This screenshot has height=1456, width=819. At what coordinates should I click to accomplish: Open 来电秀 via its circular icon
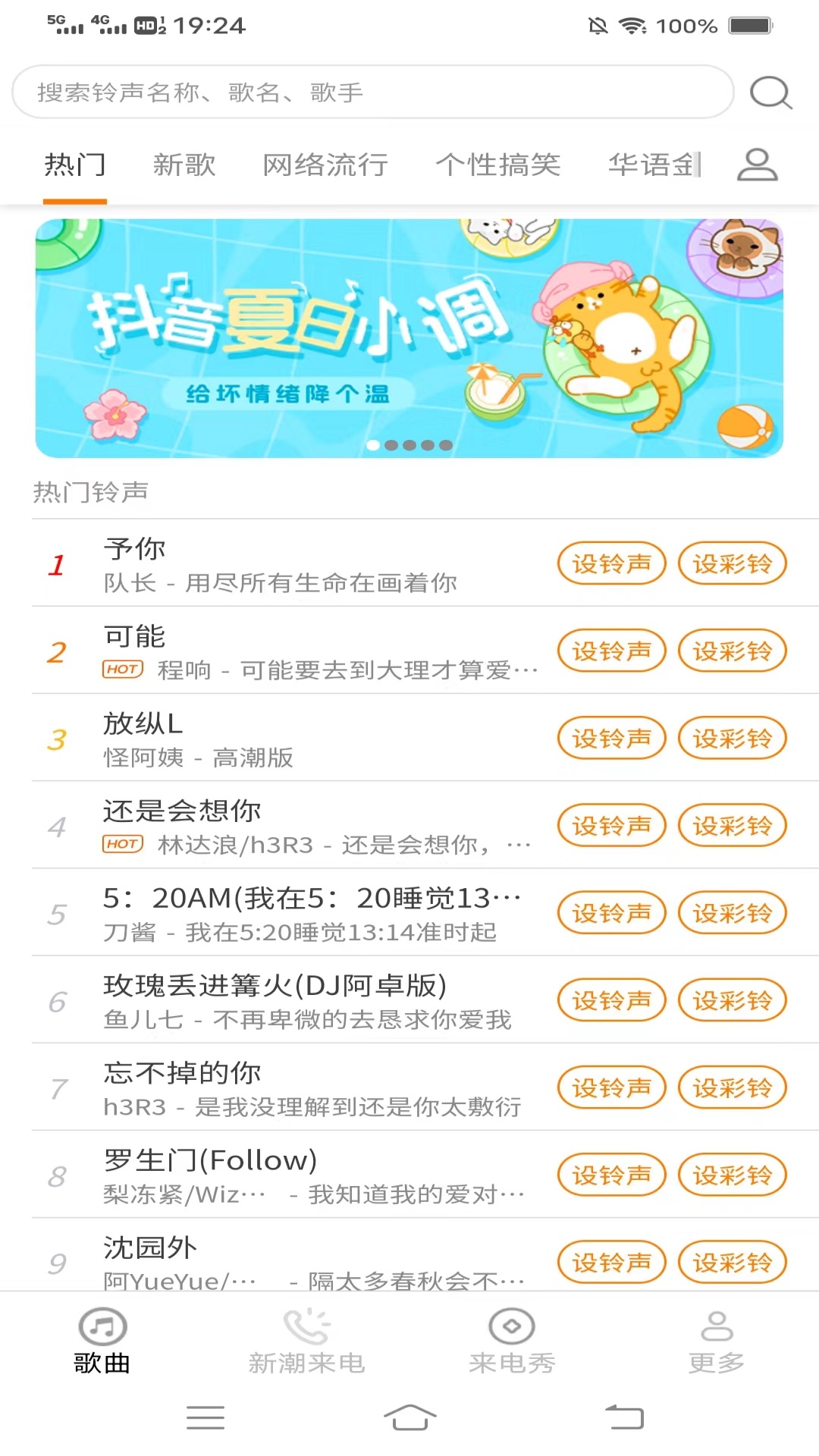[x=512, y=1322]
